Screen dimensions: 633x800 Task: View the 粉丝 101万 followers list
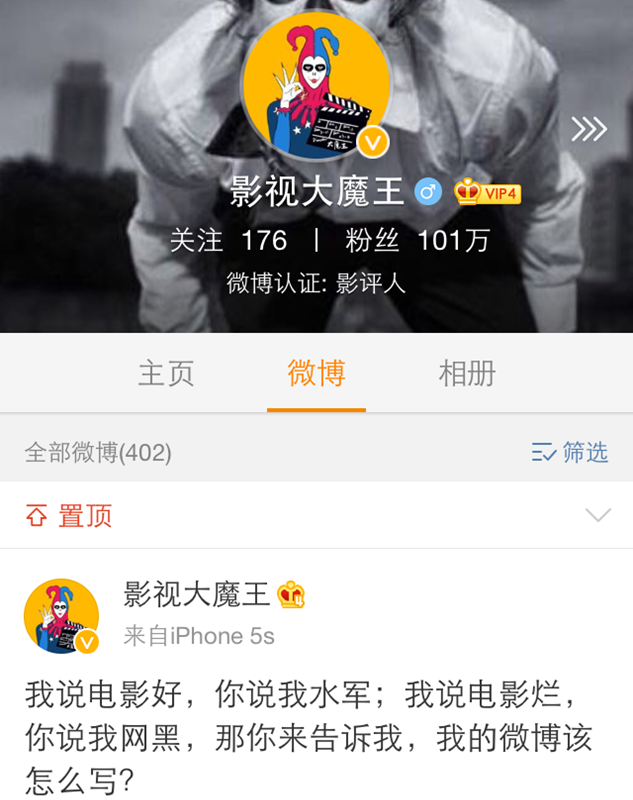[x=417, y=241]
